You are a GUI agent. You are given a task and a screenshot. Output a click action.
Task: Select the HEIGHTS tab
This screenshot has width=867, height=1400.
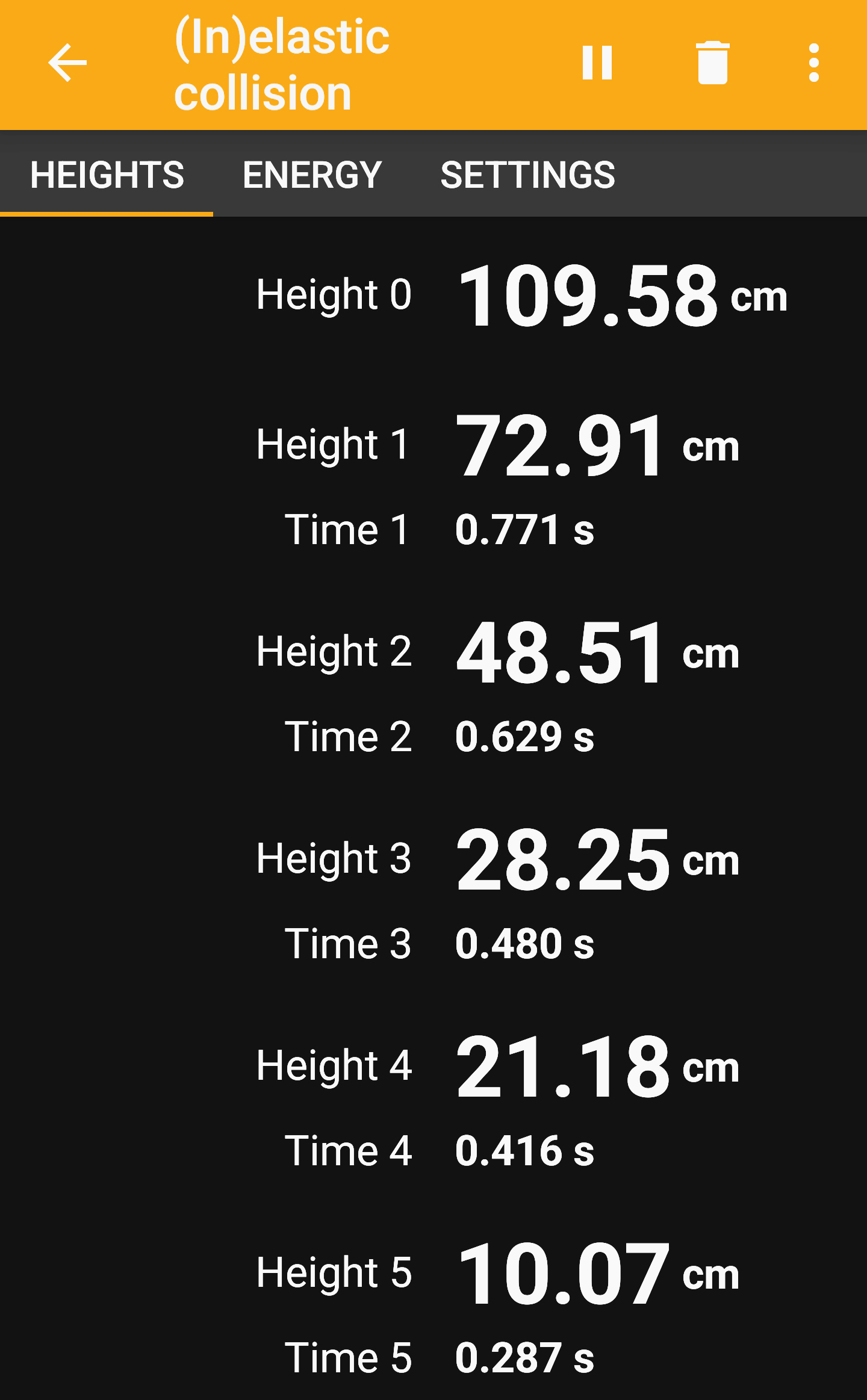pyautogui.click(x=110, y=175)
